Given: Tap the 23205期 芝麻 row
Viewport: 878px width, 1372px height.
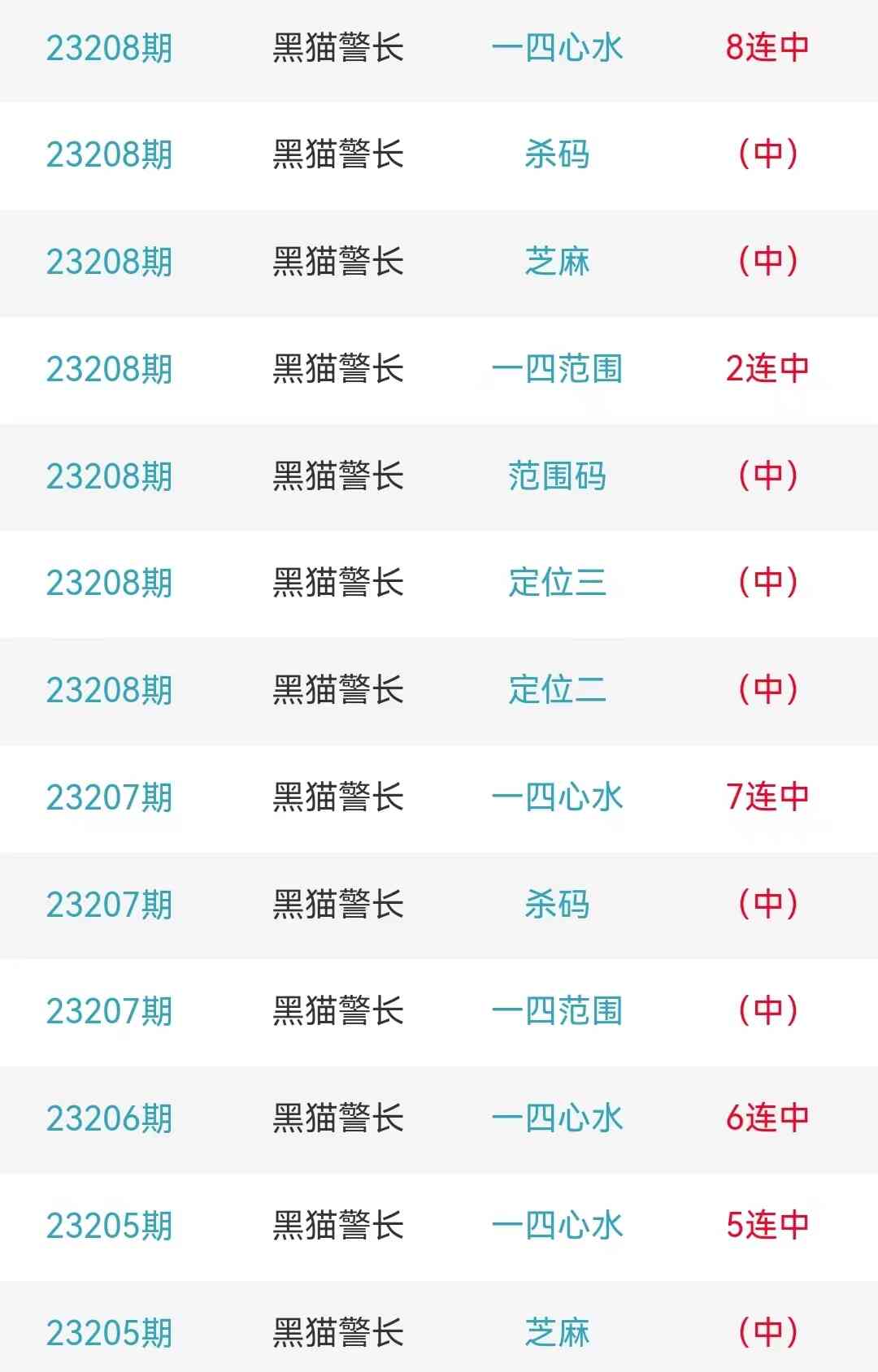Looking at the screenshot, I should tap(557, 1333).
